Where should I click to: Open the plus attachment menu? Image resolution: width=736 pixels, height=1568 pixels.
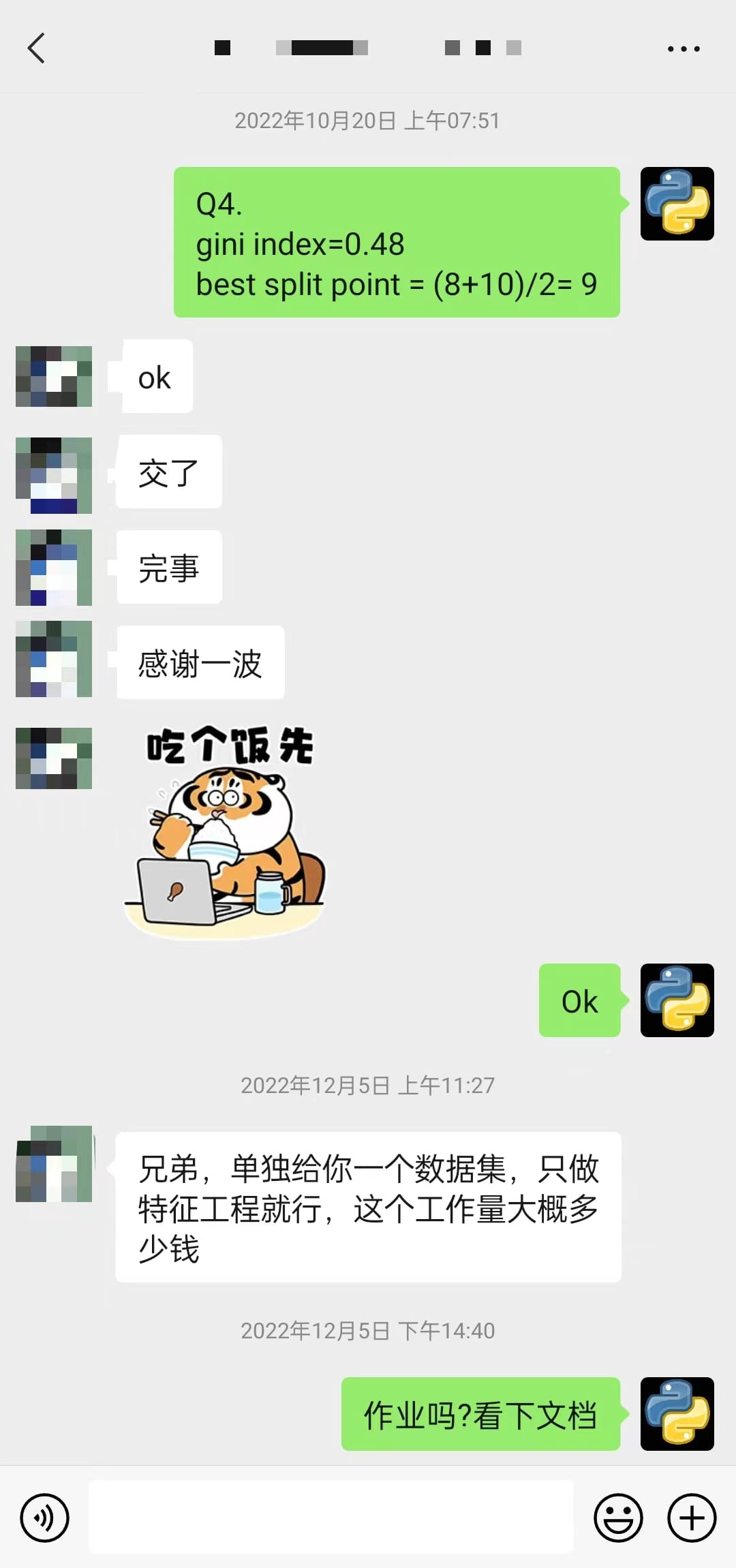[x=692, y=1518]
